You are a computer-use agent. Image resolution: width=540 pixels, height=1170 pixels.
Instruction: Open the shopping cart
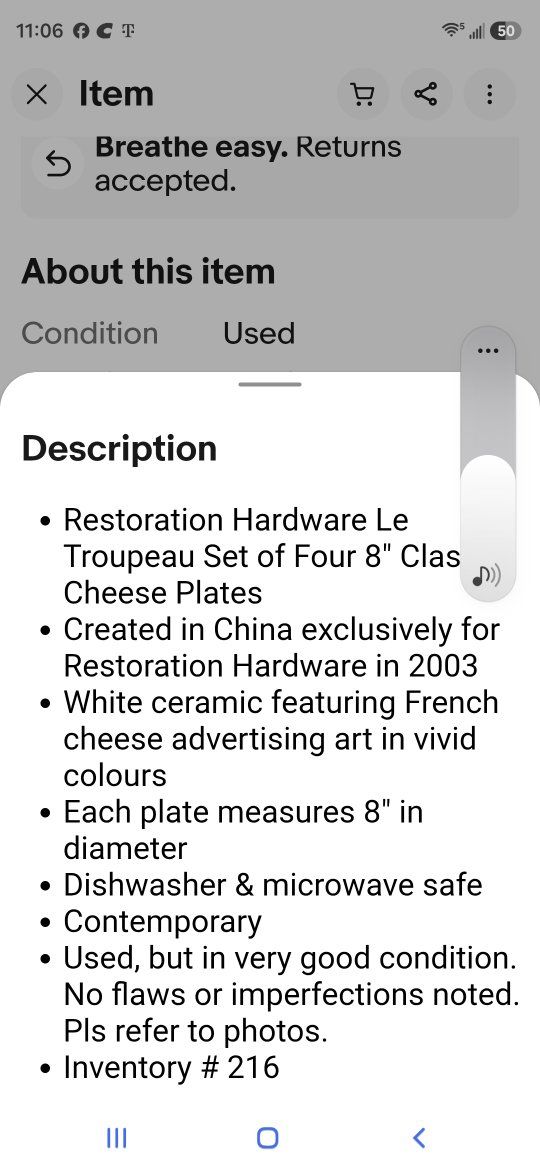363,95
